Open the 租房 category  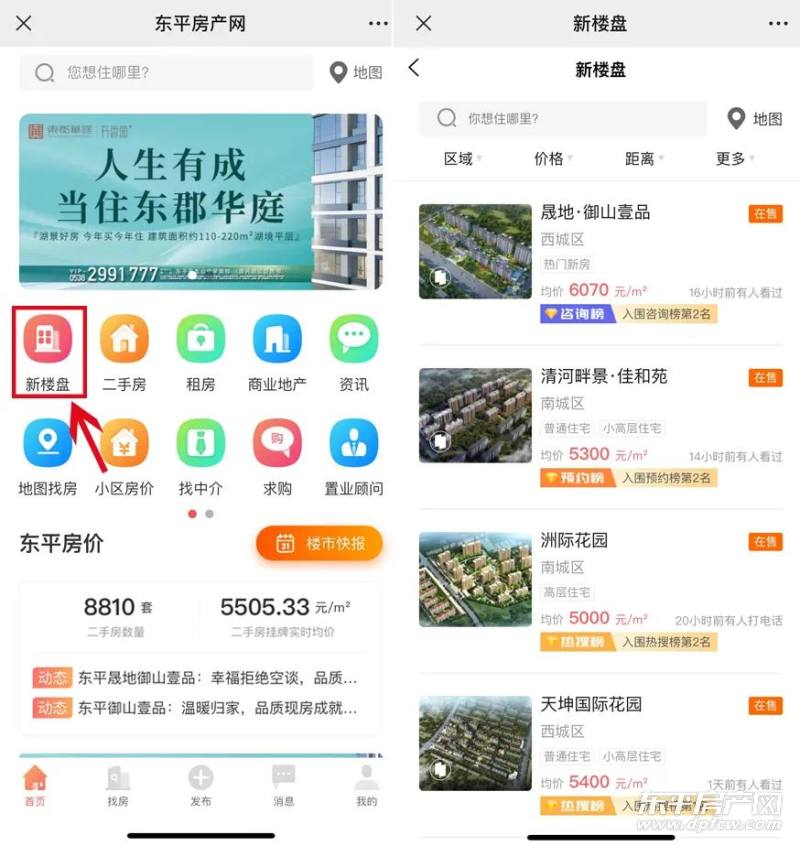click(200, 342)
